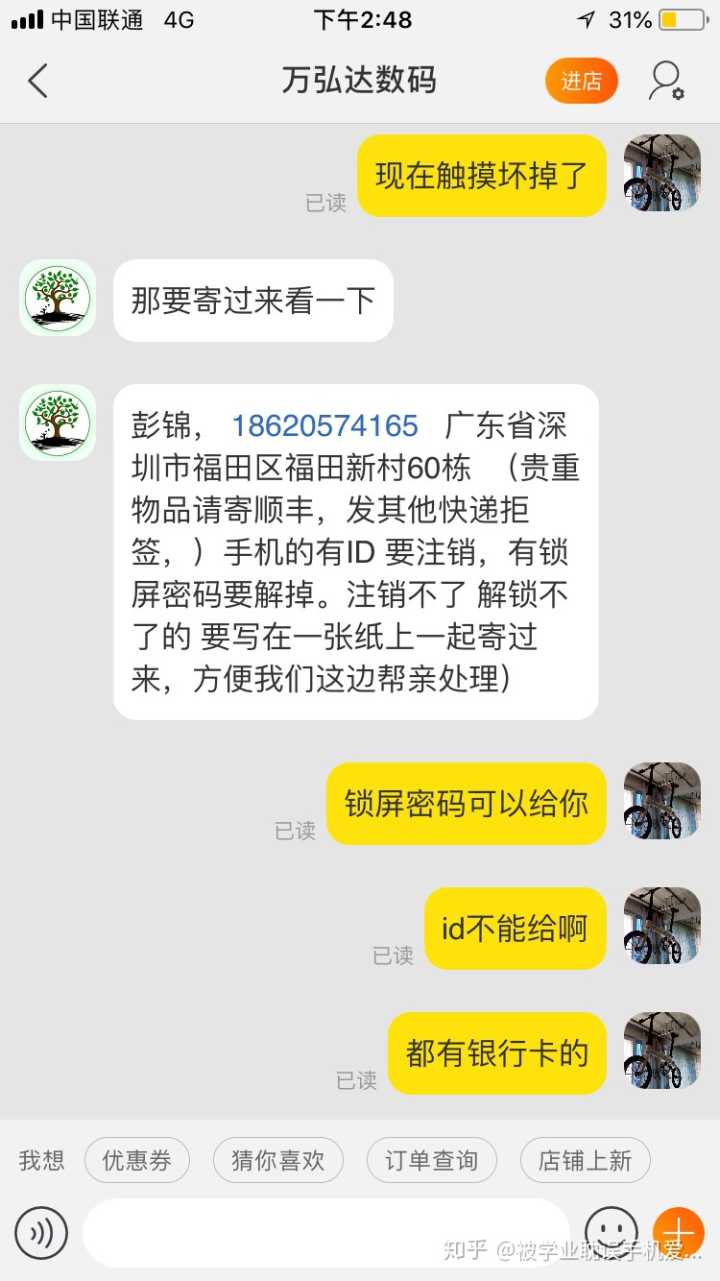The width and height of the screenshot is (720, 1281).
Task: Select the 猜你喜欢 chip
Action: 278,1160
